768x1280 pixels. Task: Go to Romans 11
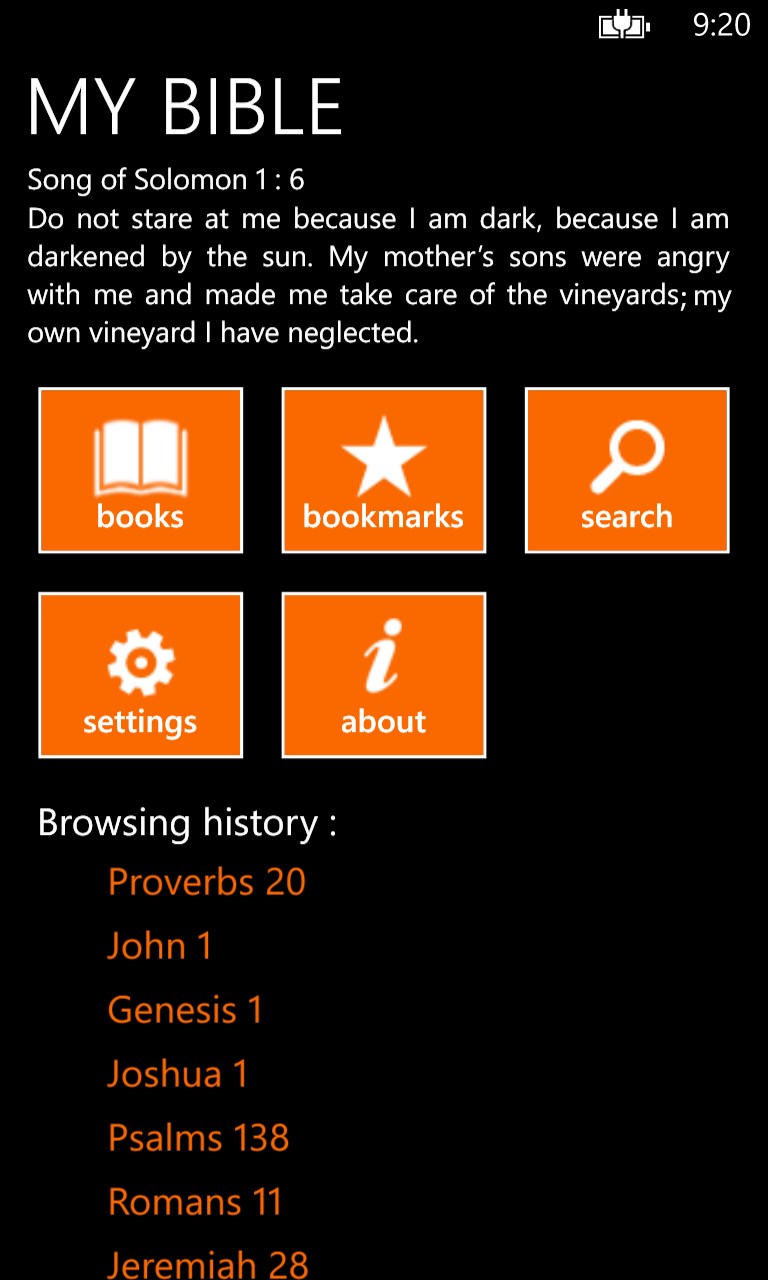tap(195, 1202)
